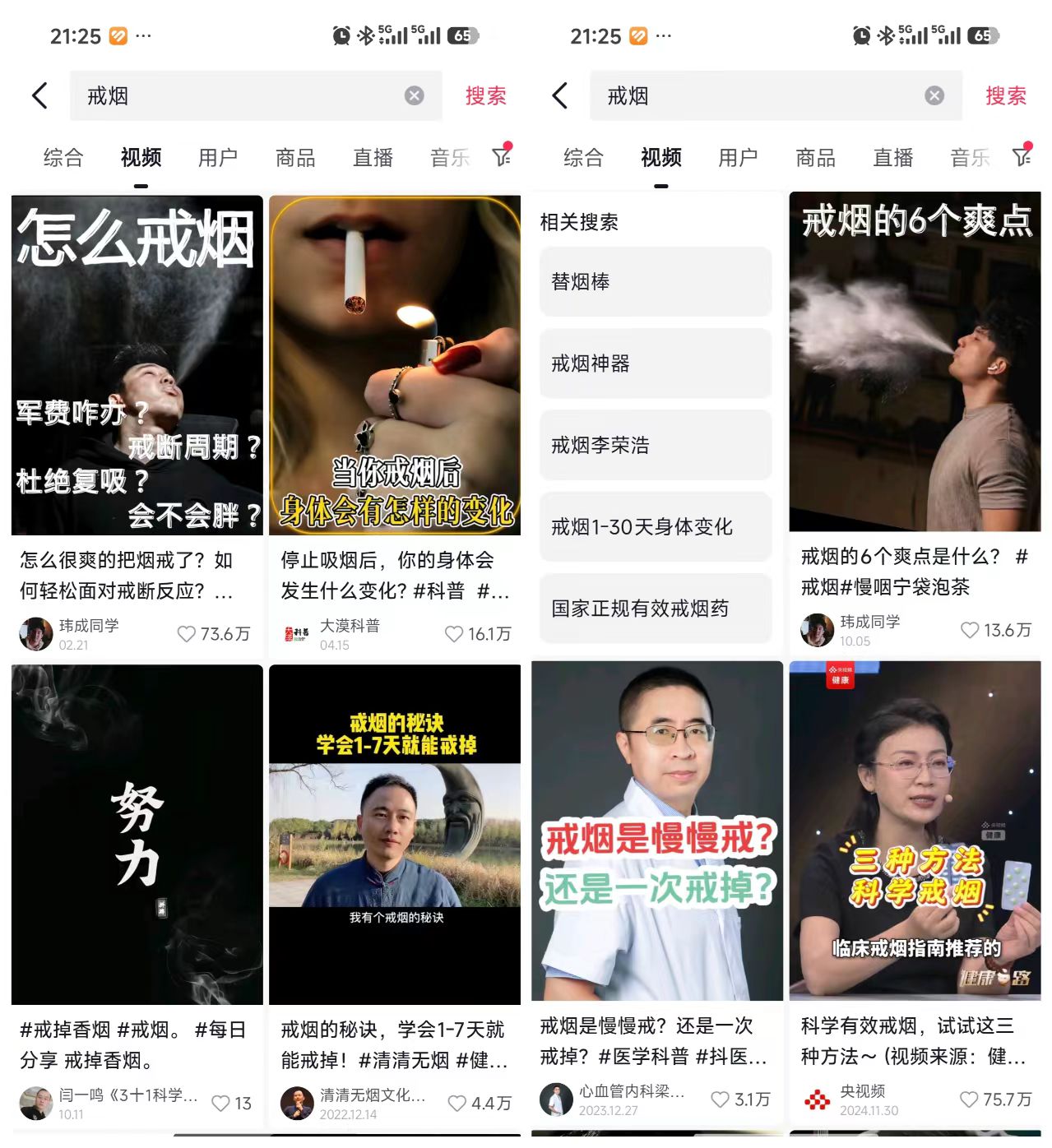Play the video 戒烟的6个爽点是什么

click(x=915, y=363)
